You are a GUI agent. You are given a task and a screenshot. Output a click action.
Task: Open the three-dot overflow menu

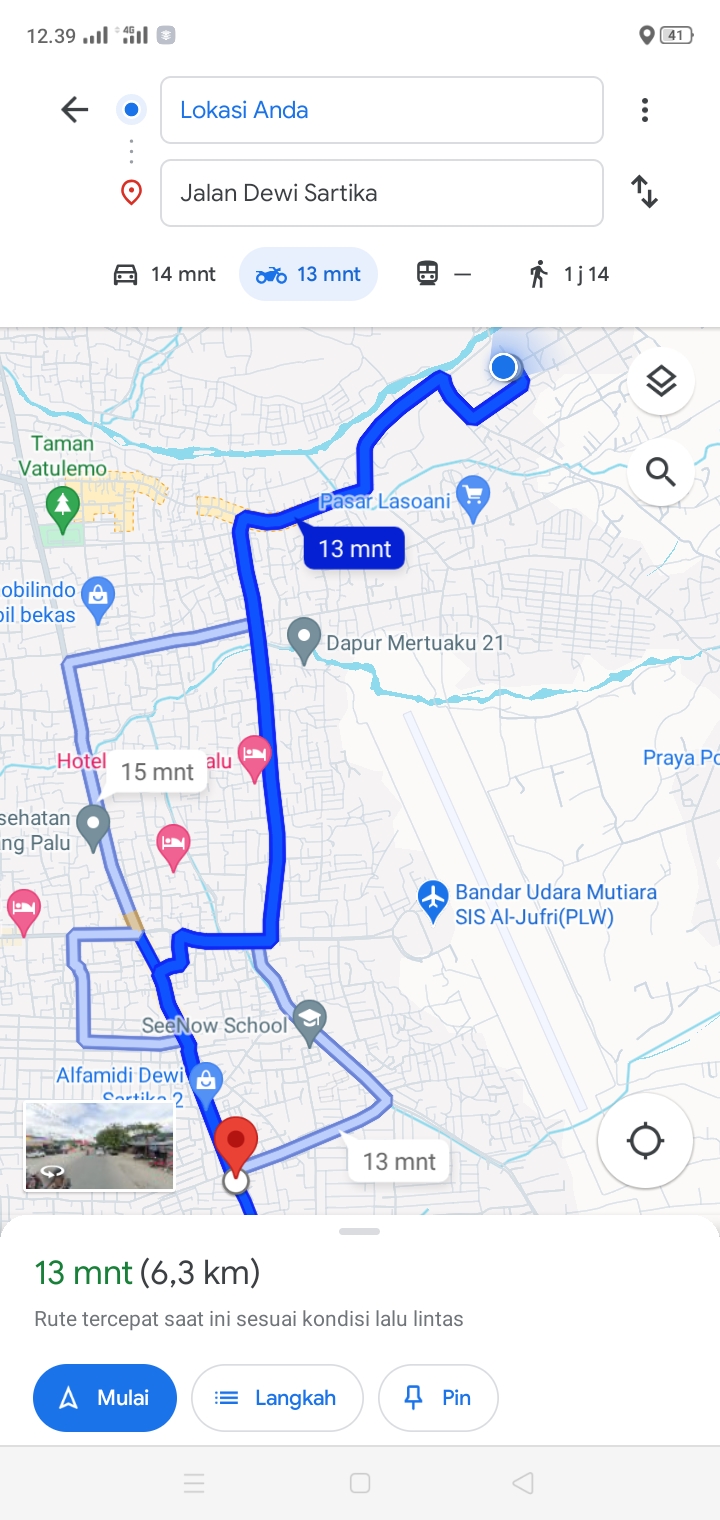645,110
